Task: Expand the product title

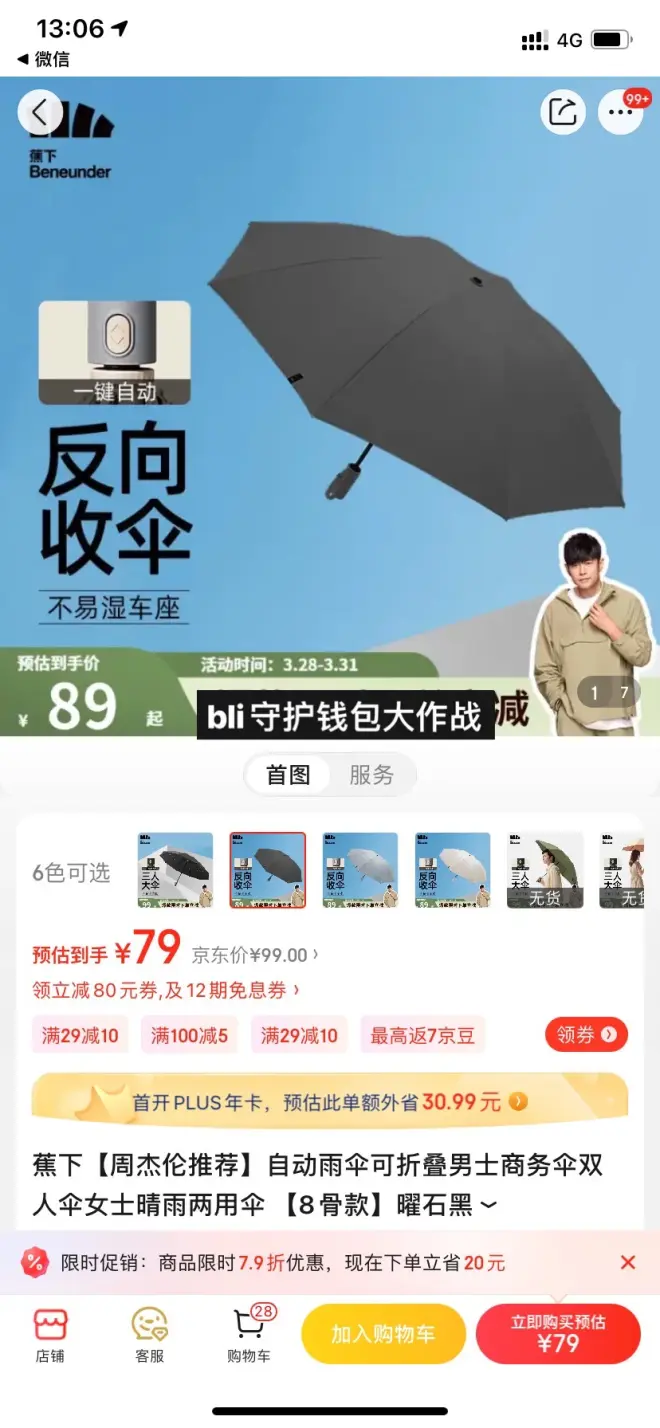Action: point(489,1206)
